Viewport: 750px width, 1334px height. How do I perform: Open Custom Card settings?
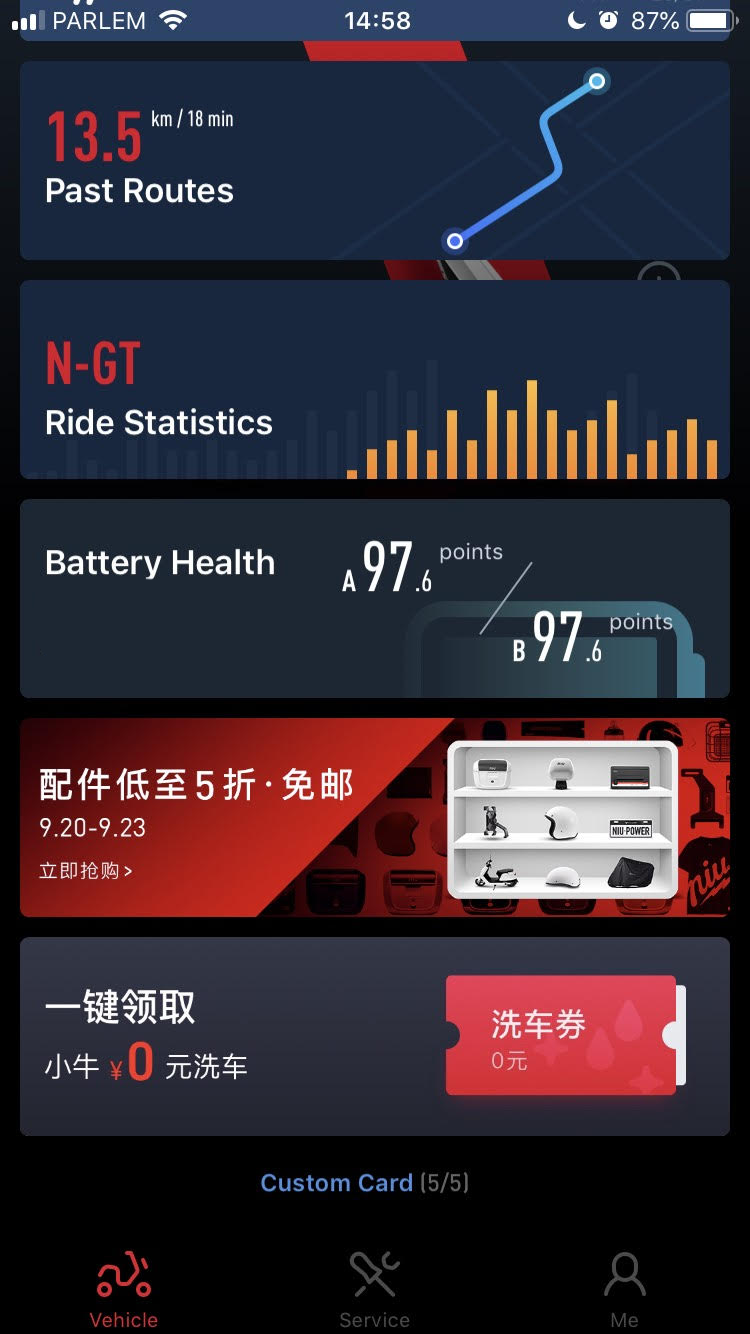coord(364,1183)
